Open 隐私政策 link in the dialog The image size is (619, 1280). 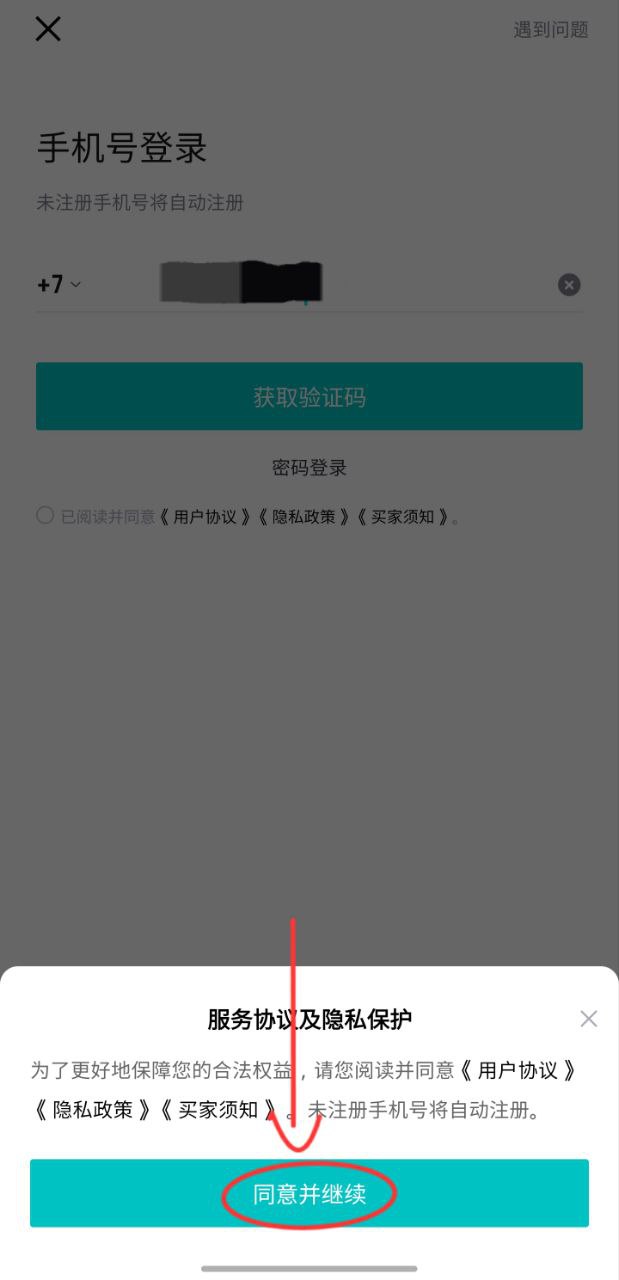[92, 1110]
